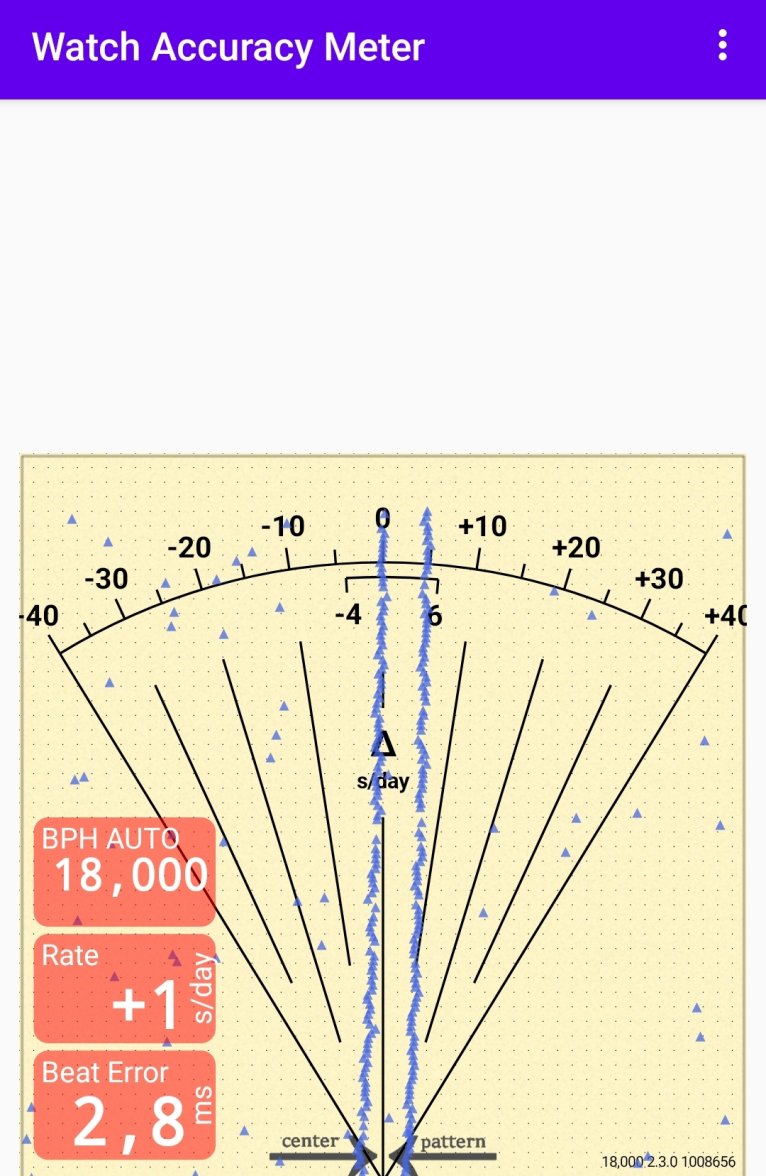This screenshot has height=1176, width=766.
Task: Click the +40 end of the scale
Action: tap(728, 617)
